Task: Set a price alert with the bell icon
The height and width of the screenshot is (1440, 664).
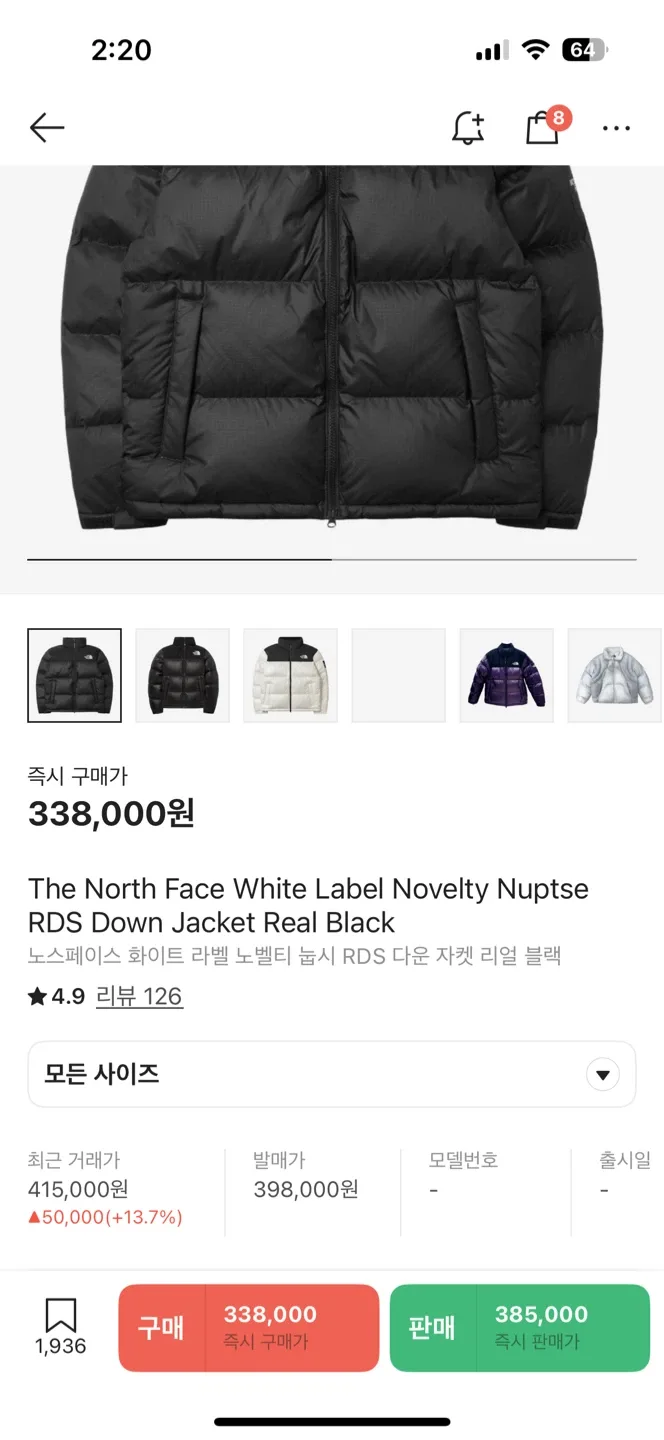Action: coord(468,128)
